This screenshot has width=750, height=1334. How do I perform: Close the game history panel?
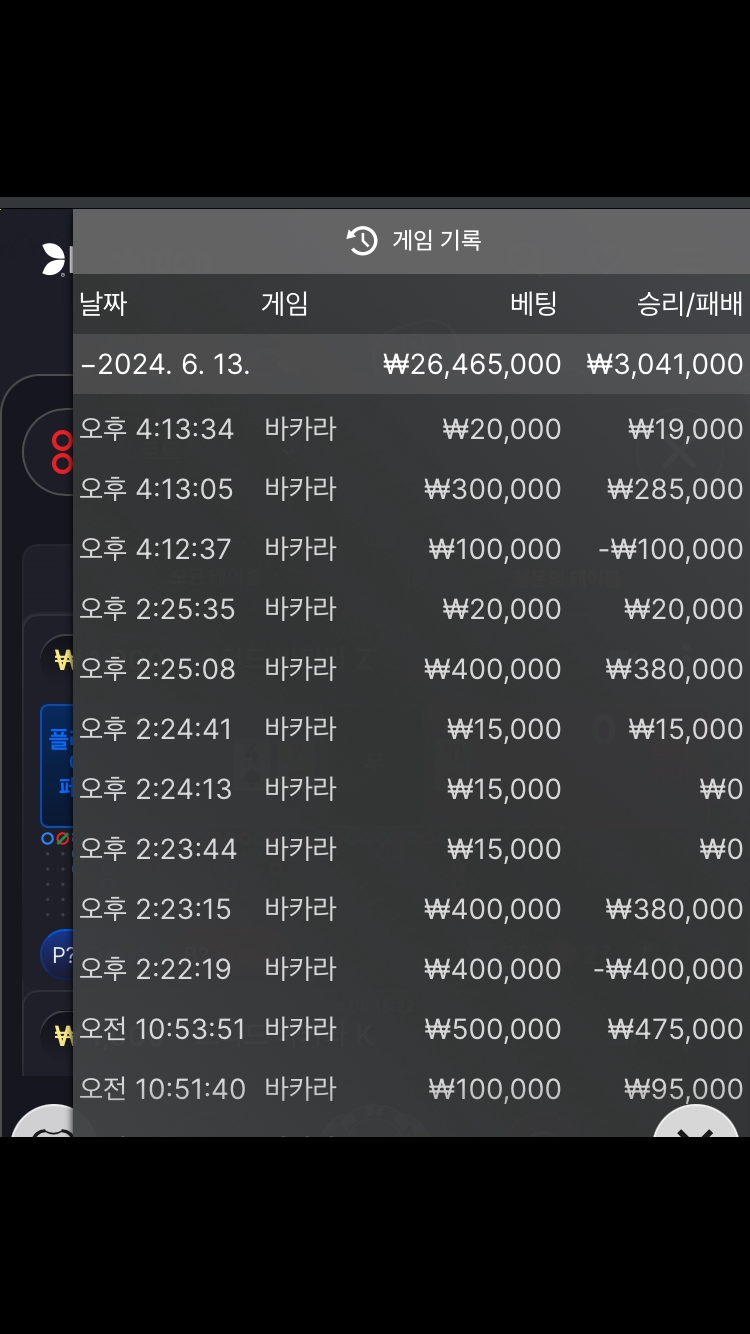[697, 1125]
